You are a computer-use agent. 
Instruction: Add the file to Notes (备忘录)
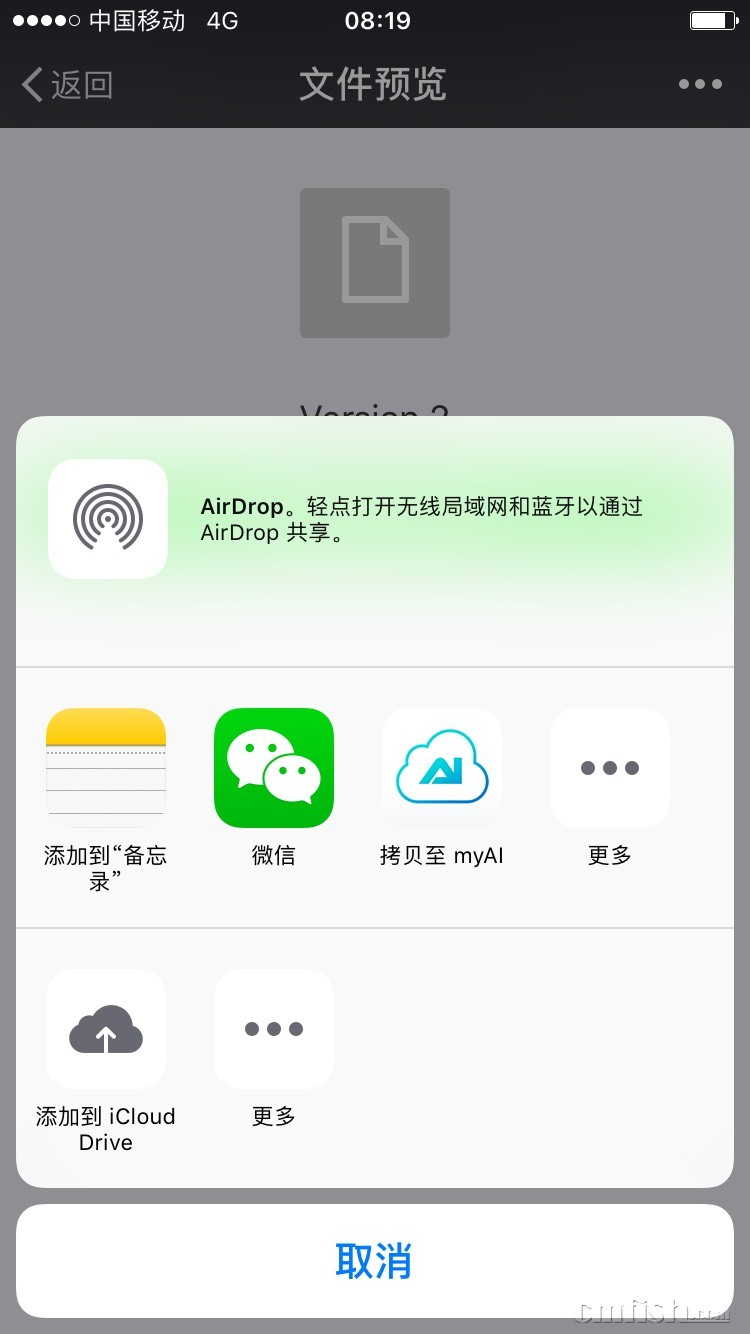(x=106, y=768)
